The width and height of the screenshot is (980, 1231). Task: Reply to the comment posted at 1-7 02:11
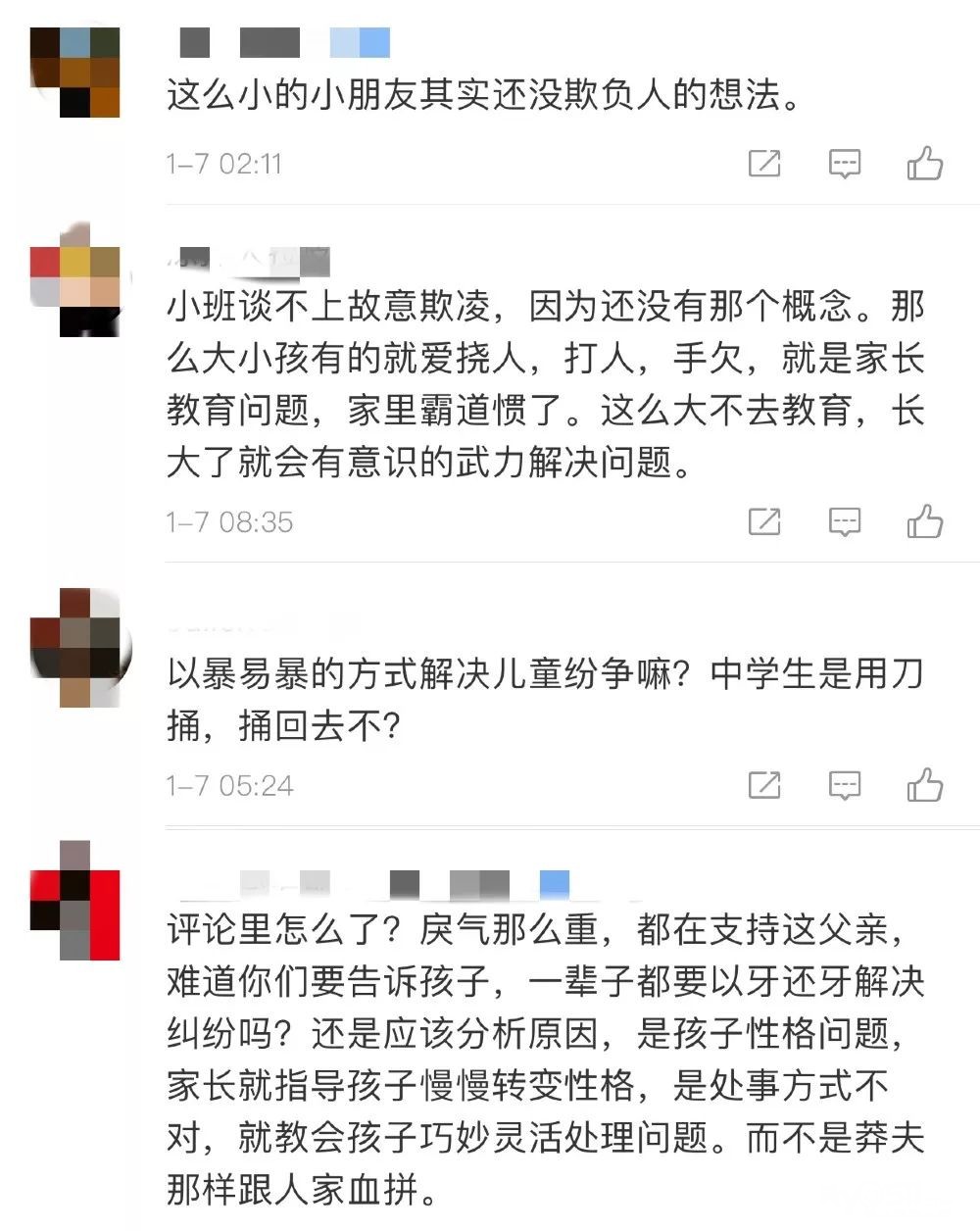(x=845, y=164)
